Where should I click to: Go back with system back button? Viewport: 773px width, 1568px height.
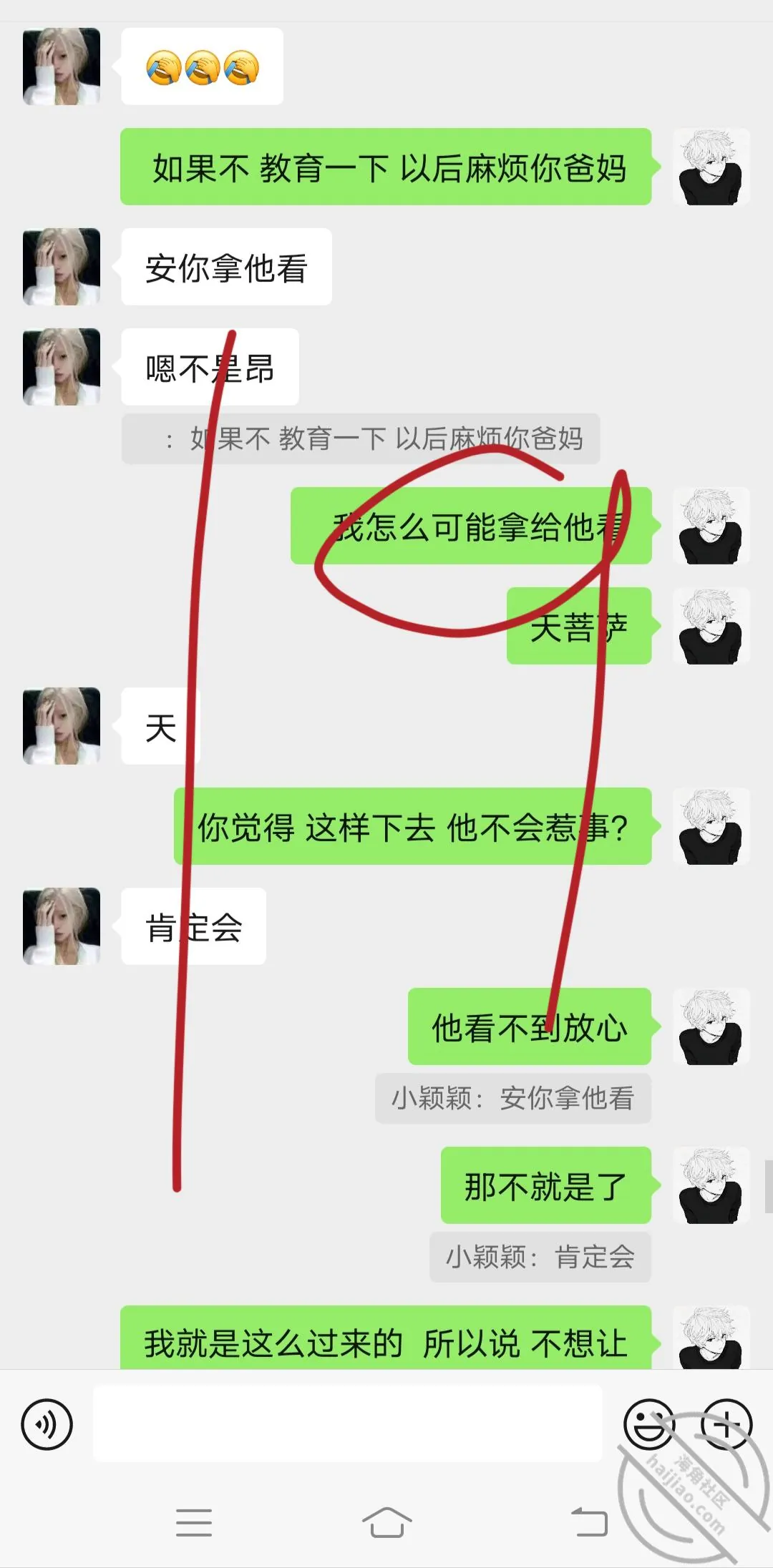pyautogui.click(x=589, y=1522)
